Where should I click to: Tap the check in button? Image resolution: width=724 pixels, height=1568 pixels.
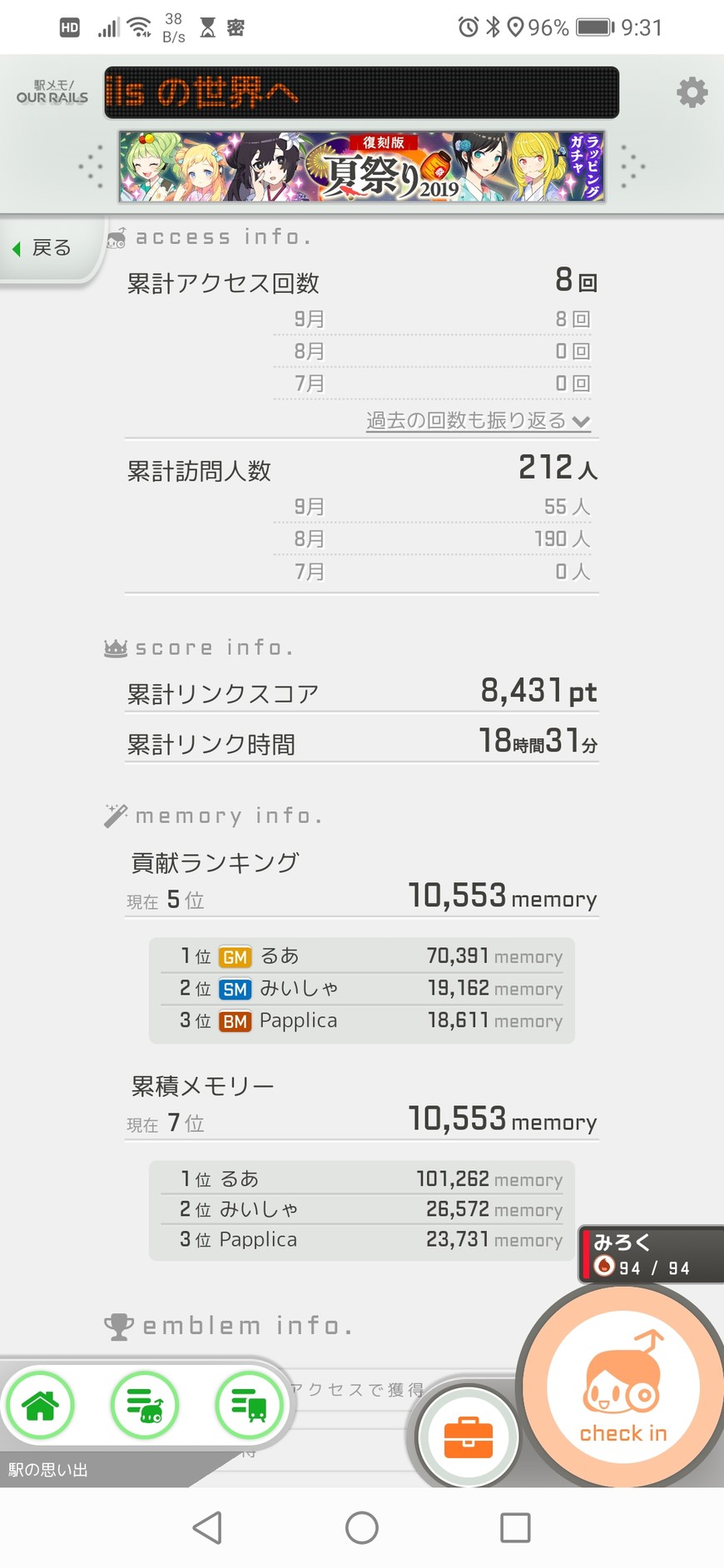point(622,1388)
